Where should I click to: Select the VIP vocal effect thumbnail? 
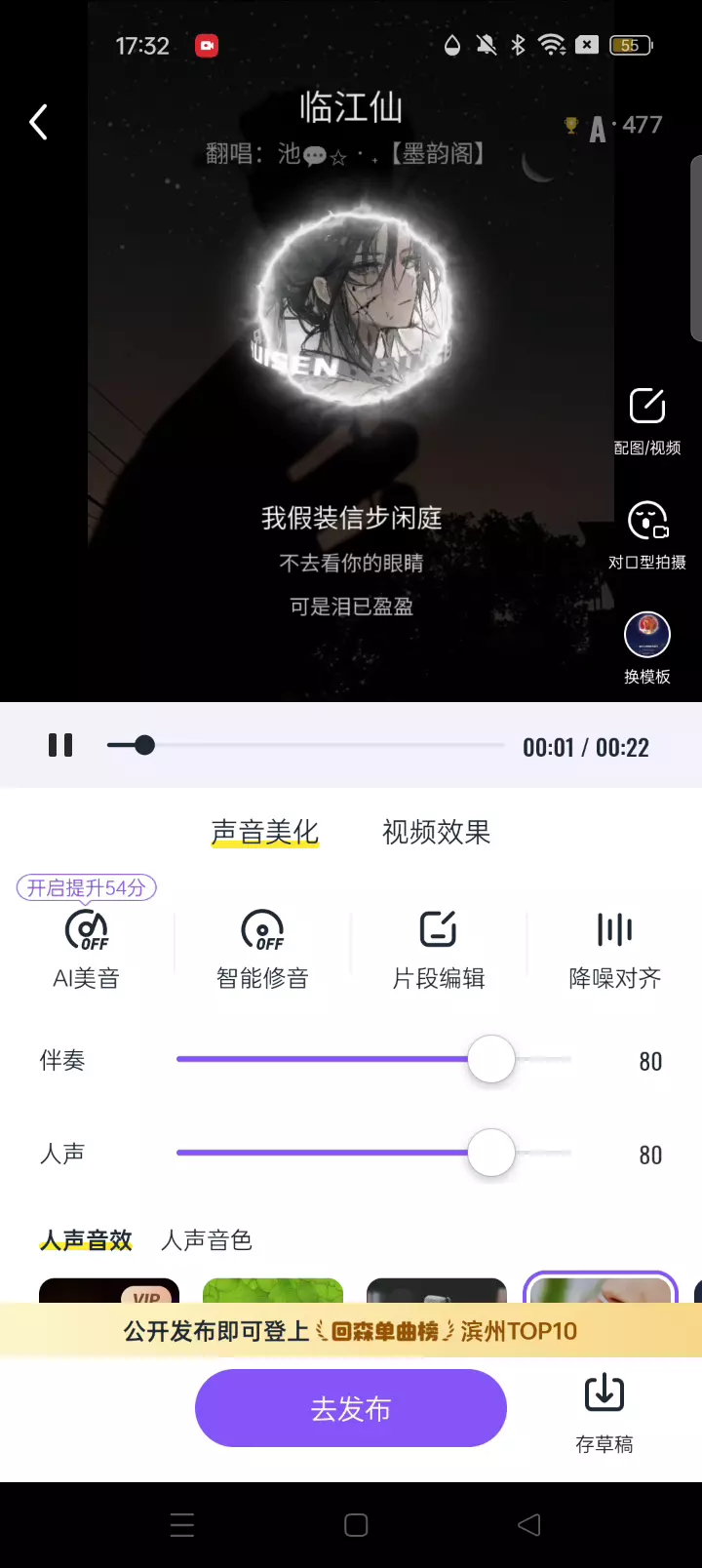109,1290
